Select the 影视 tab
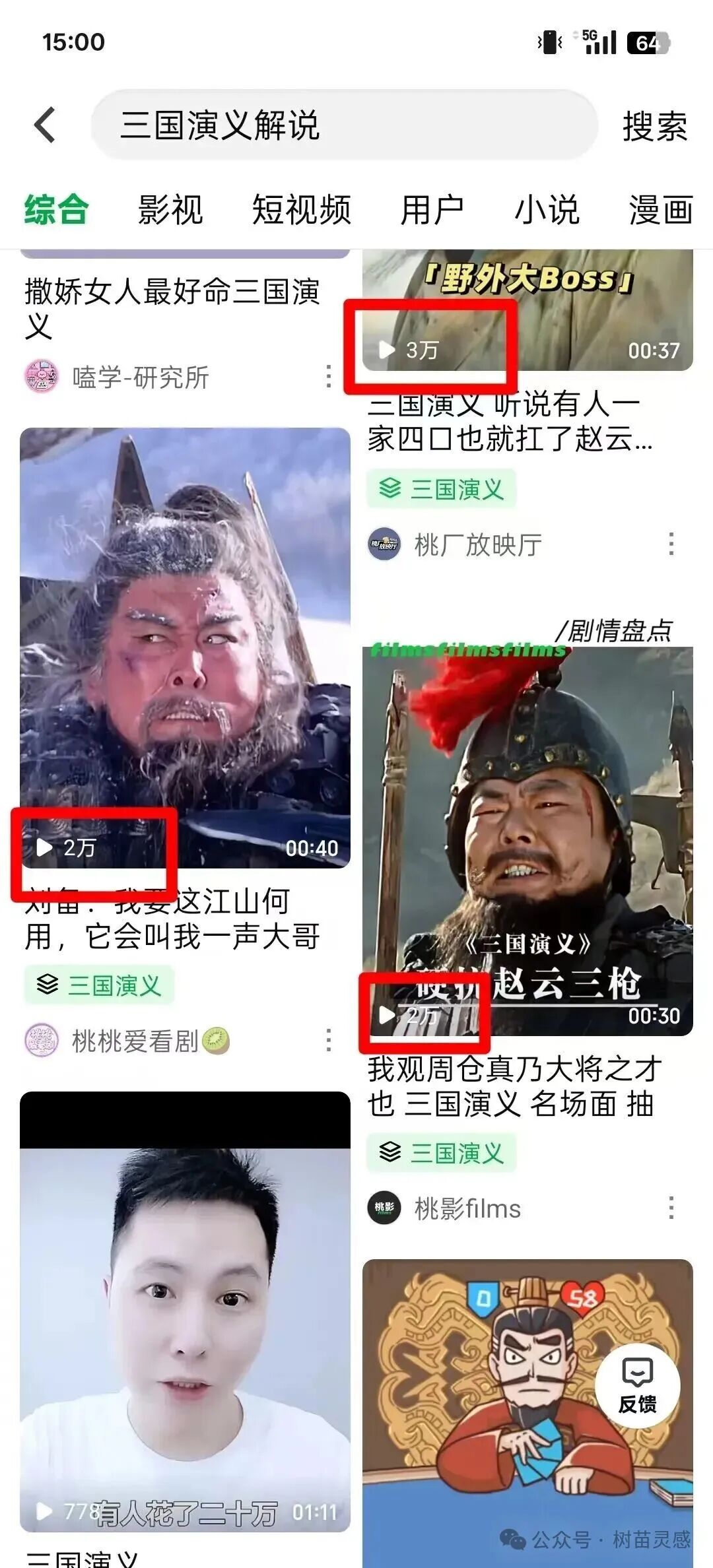This screenshot has width=713, height=1568. tap(168, 211)
